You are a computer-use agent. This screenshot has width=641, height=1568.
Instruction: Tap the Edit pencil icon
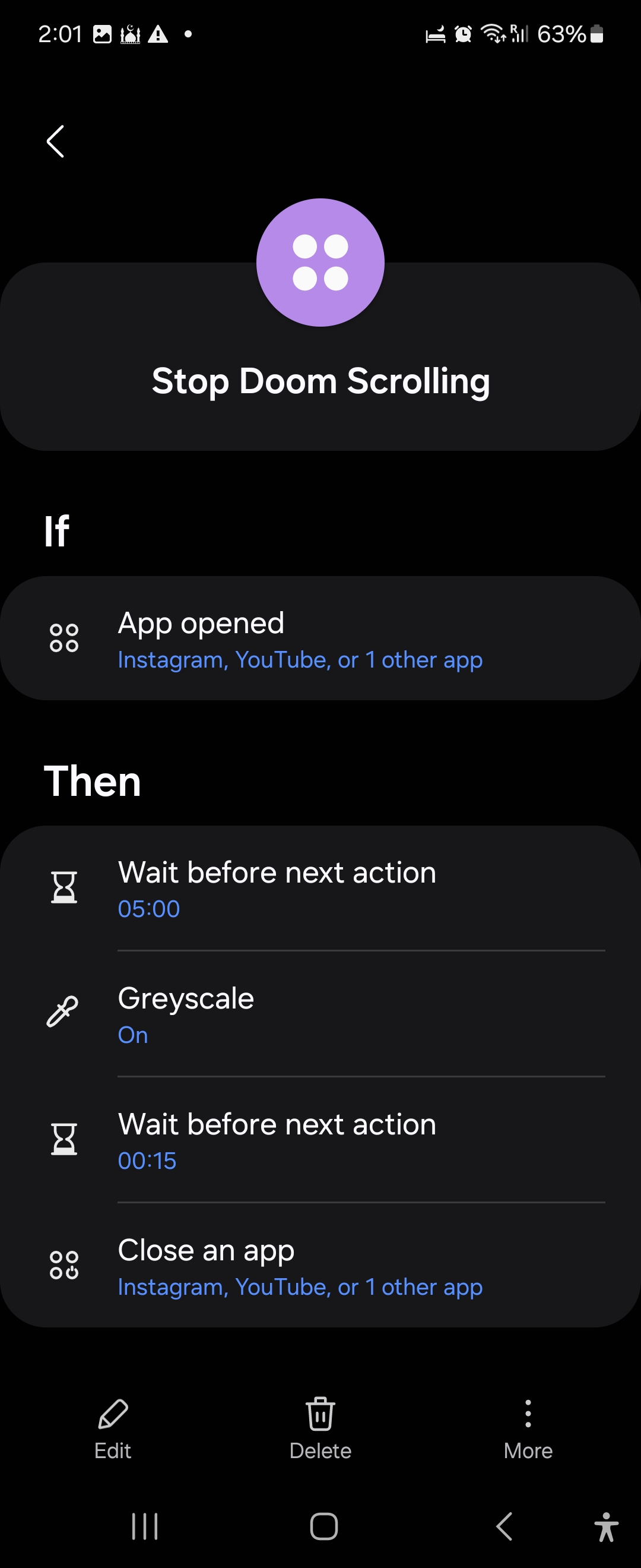(x=112, y=1414)
